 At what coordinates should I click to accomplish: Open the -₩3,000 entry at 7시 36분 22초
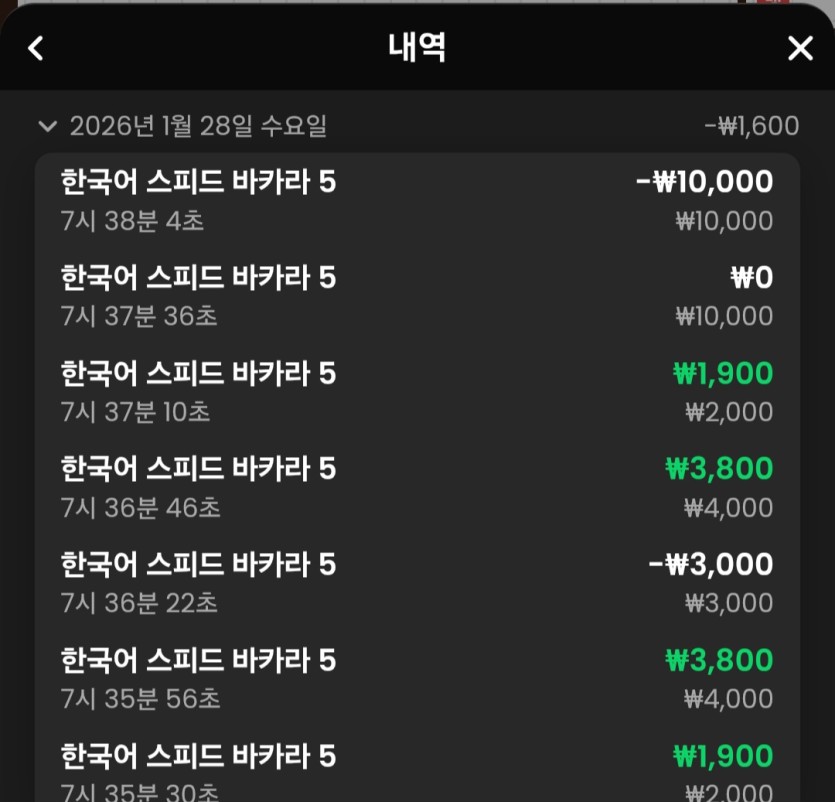(x=416, y=584)
